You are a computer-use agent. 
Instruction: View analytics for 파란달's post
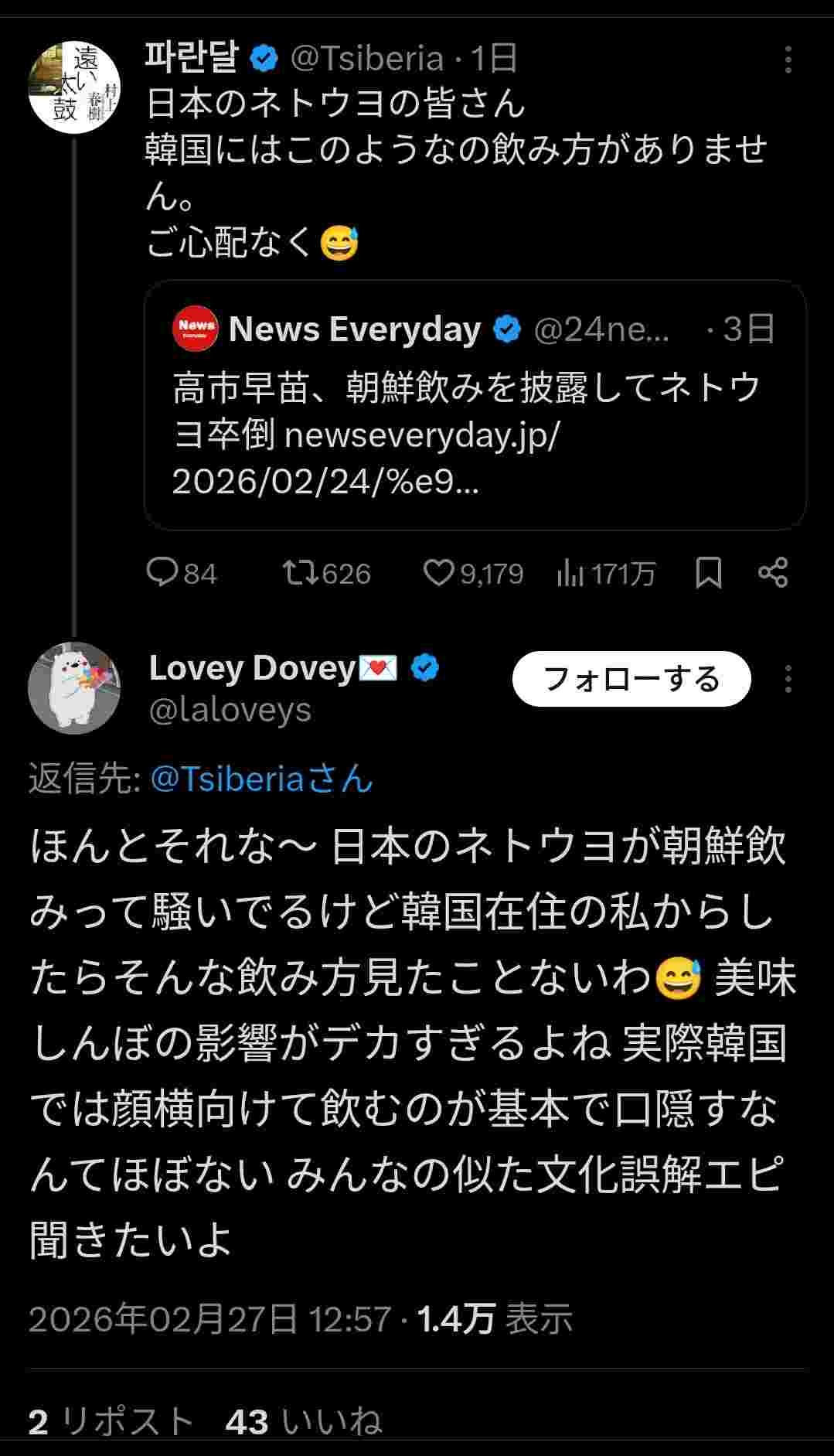(x=570, y=573)
